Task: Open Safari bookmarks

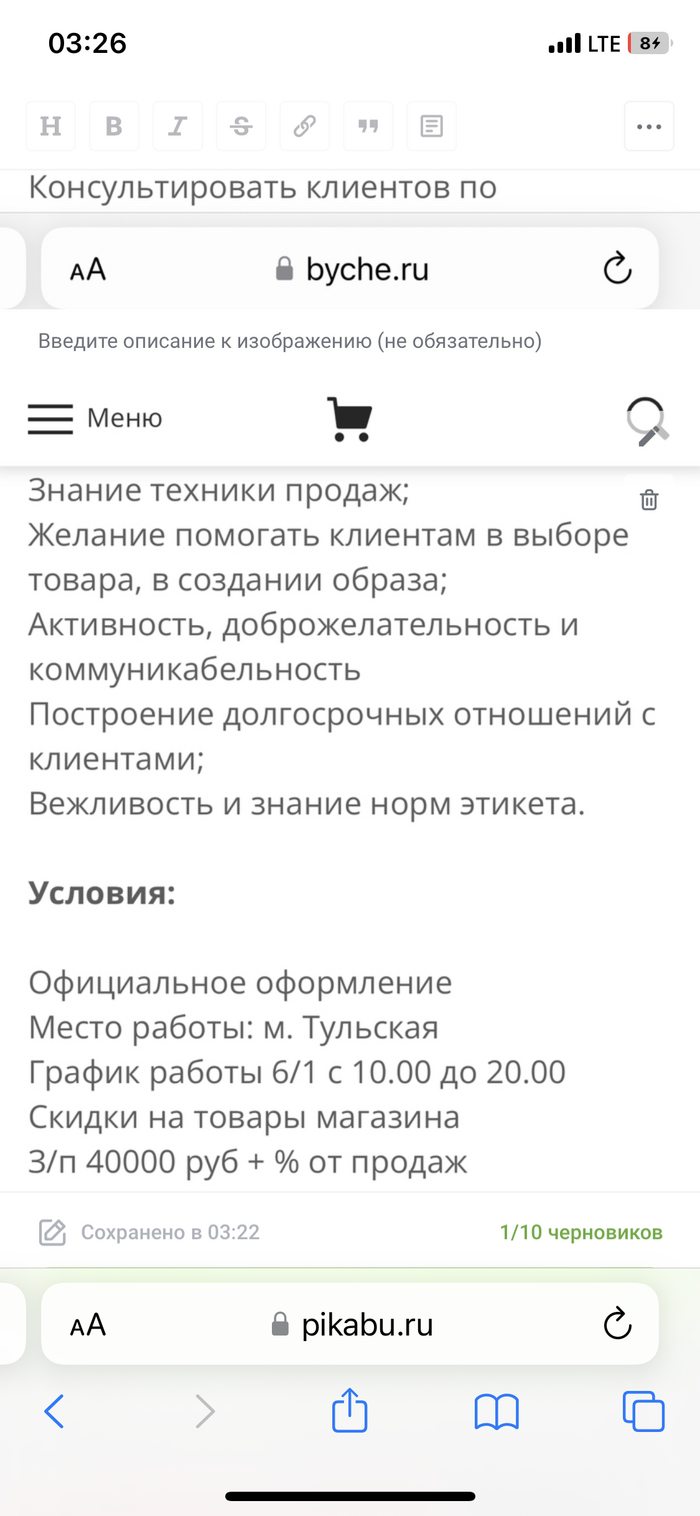Action: pyautogui.click(x=496, y=1411)
